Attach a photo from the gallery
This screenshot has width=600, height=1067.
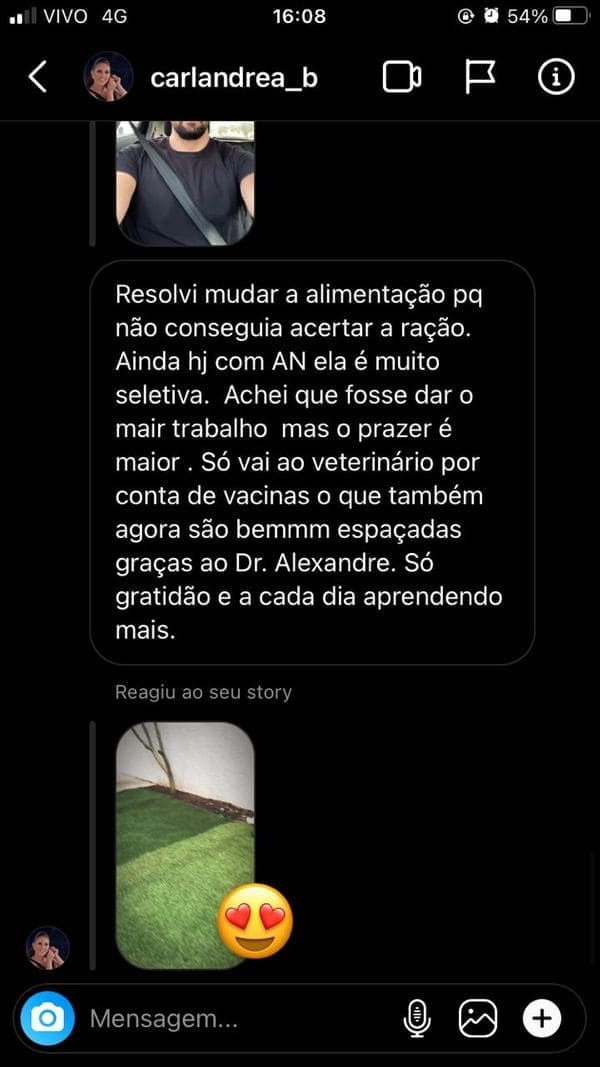click(478, 1019)
